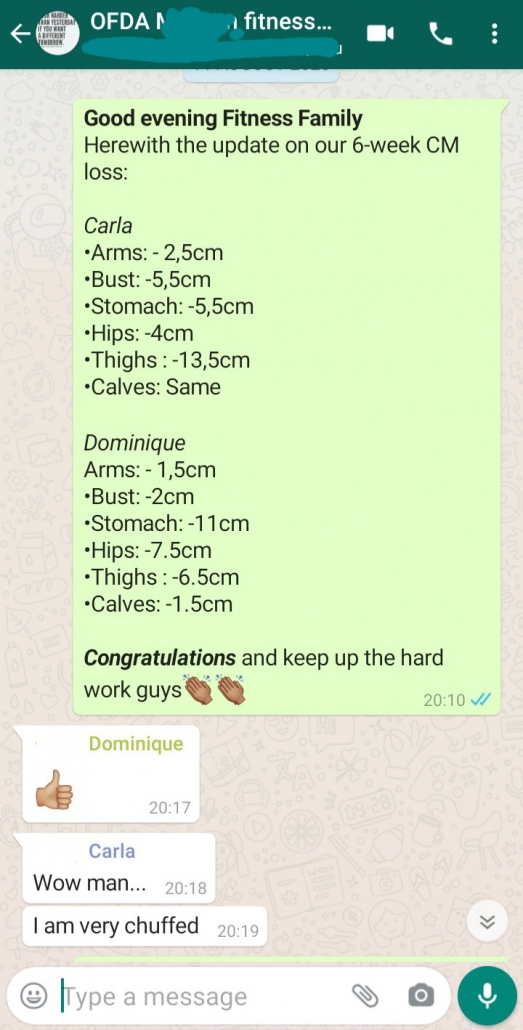Open the three-dot overflow menu
This screenshot has width=523, height=1030.
point(494,34)
